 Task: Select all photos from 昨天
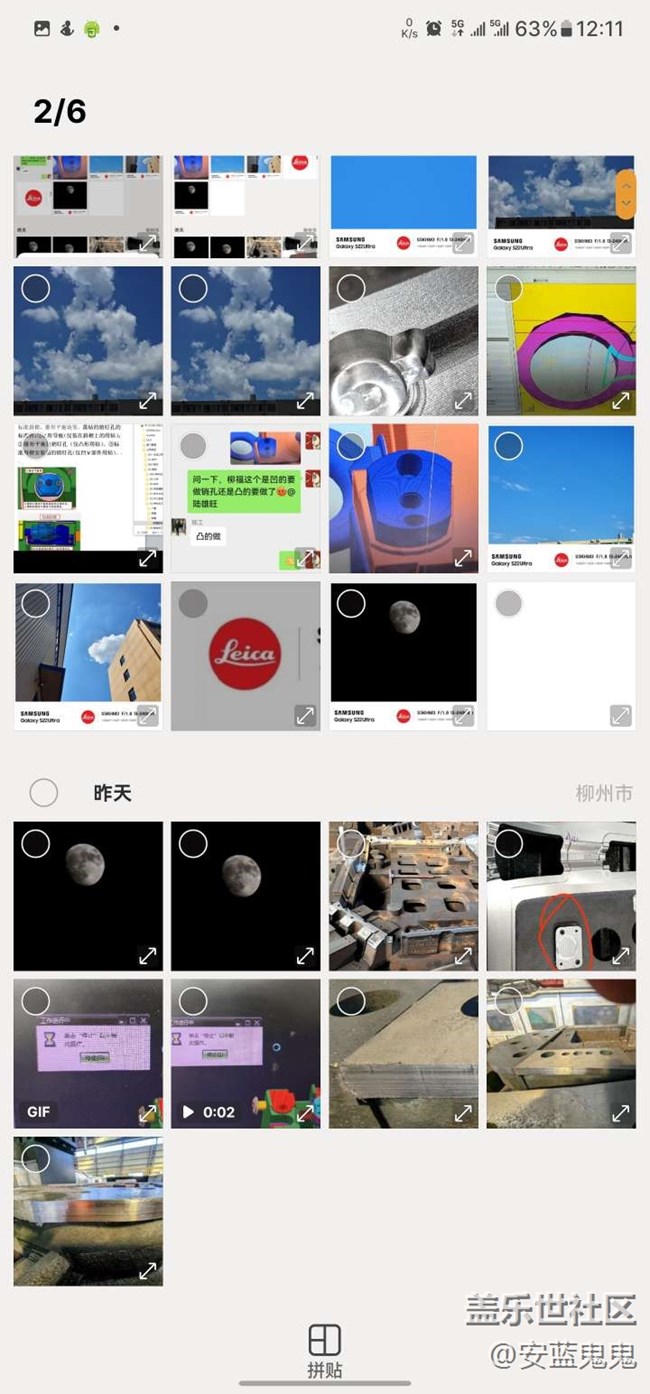point(43,793)
